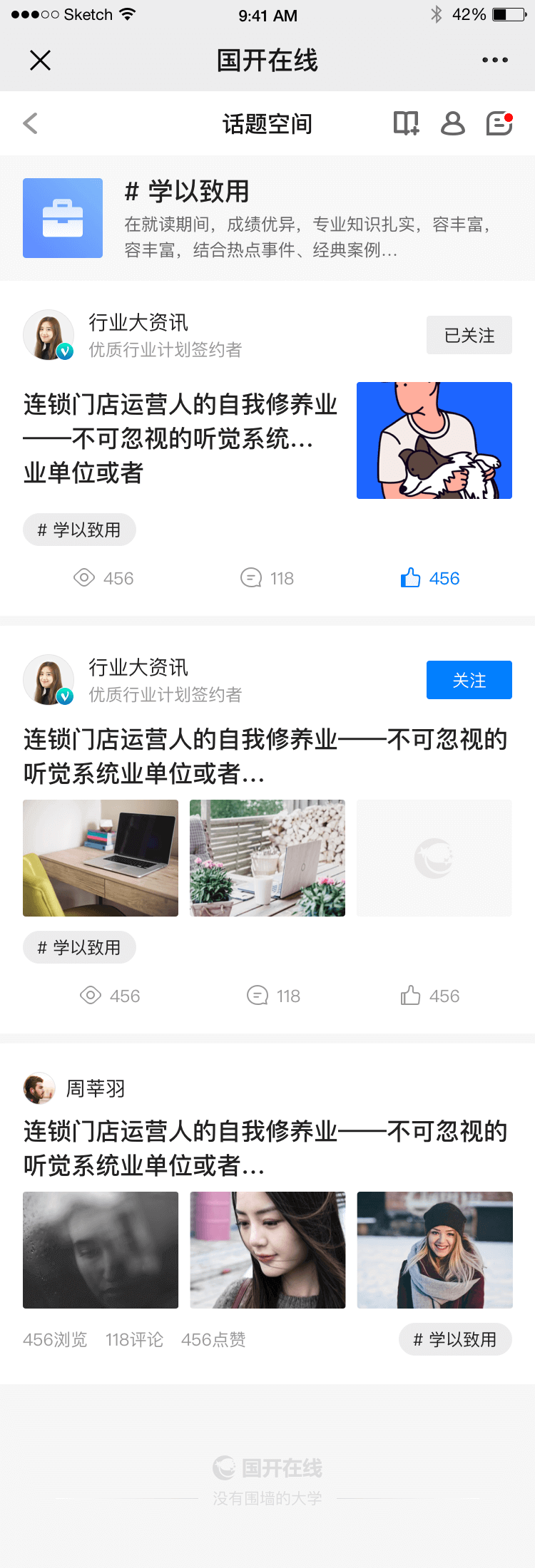View the laptop on desk photo
The height and width of the screenshot is (1568, 535).
(101, 857)
